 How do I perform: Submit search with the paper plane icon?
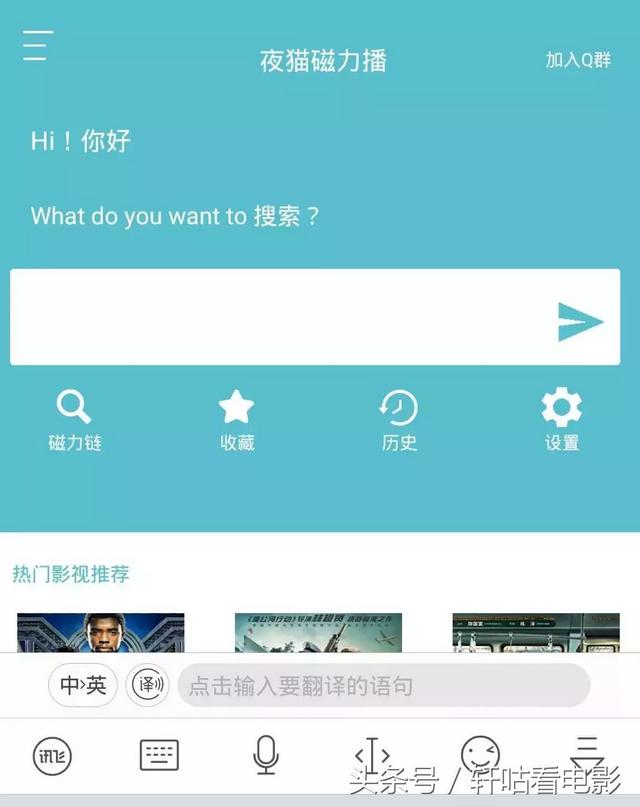(x=580, y=322)
